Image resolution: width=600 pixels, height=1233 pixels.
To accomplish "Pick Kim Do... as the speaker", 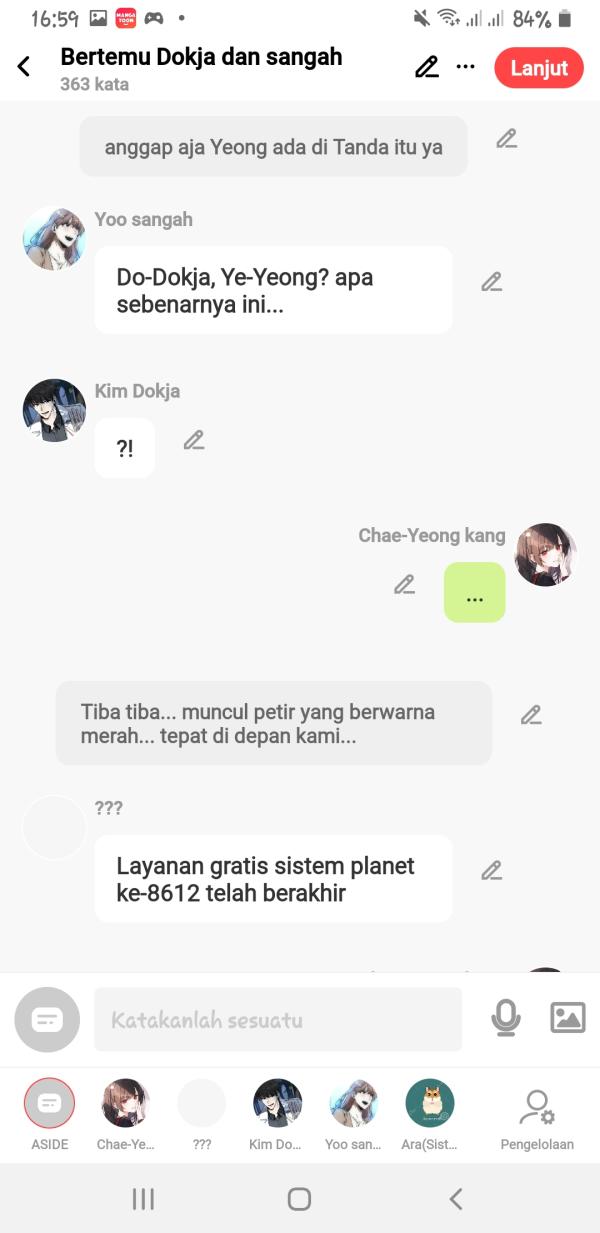I will pos(277,1104).
